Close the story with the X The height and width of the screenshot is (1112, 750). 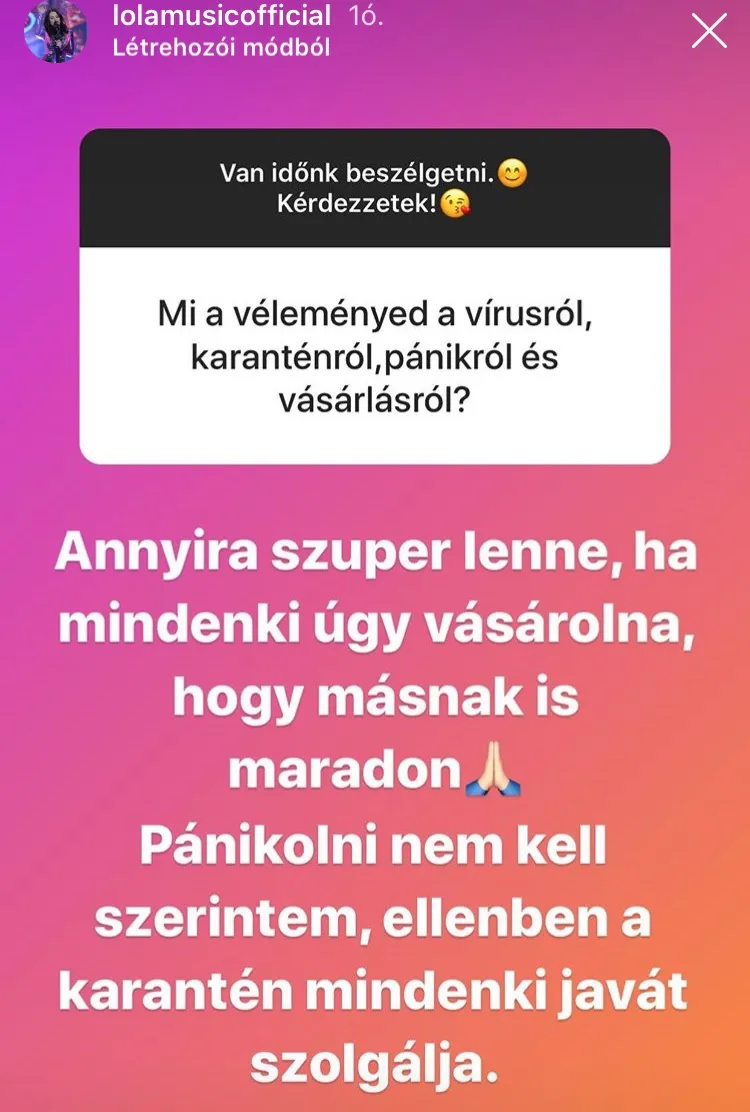(x=709, y=31)
